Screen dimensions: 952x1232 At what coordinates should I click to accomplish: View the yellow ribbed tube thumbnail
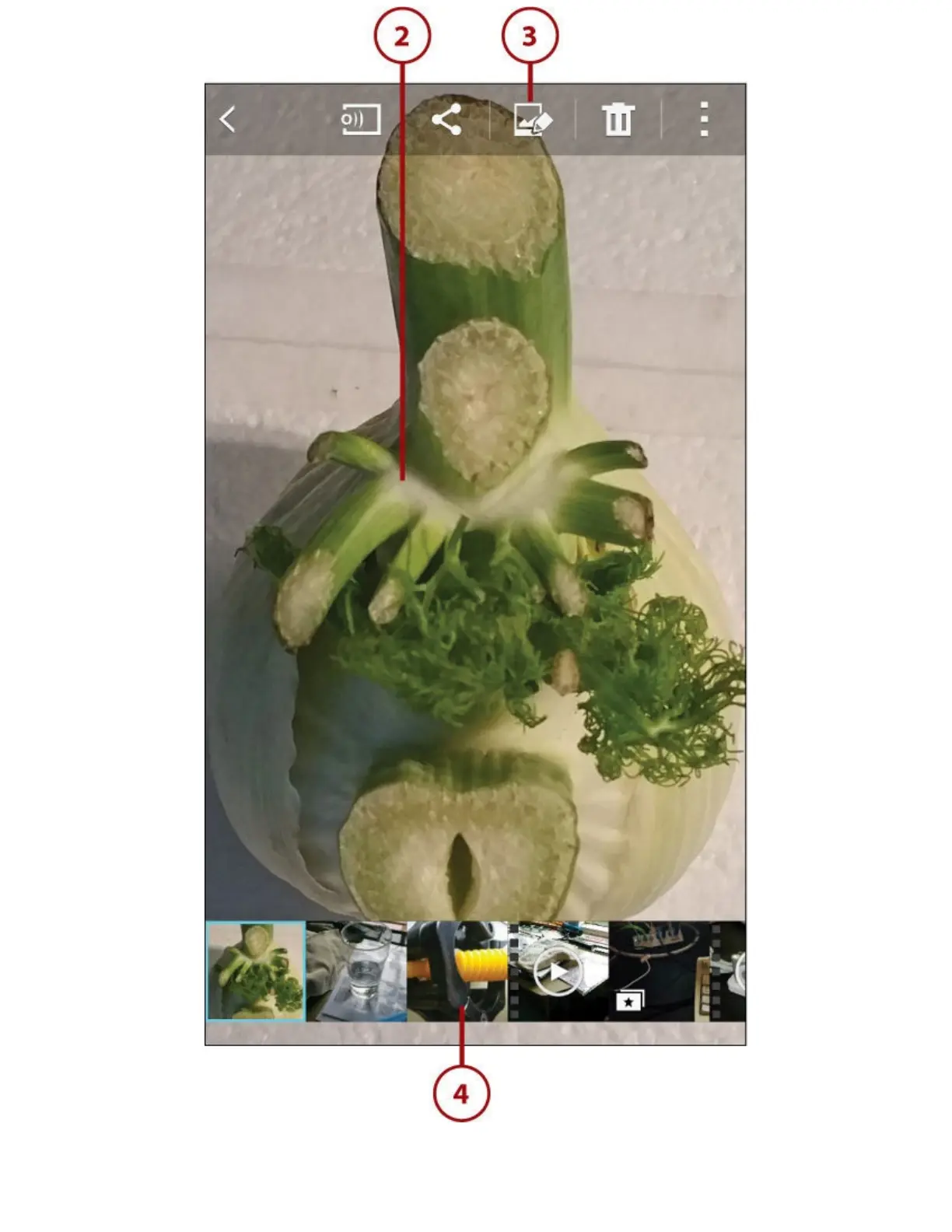tap(457, 971)
